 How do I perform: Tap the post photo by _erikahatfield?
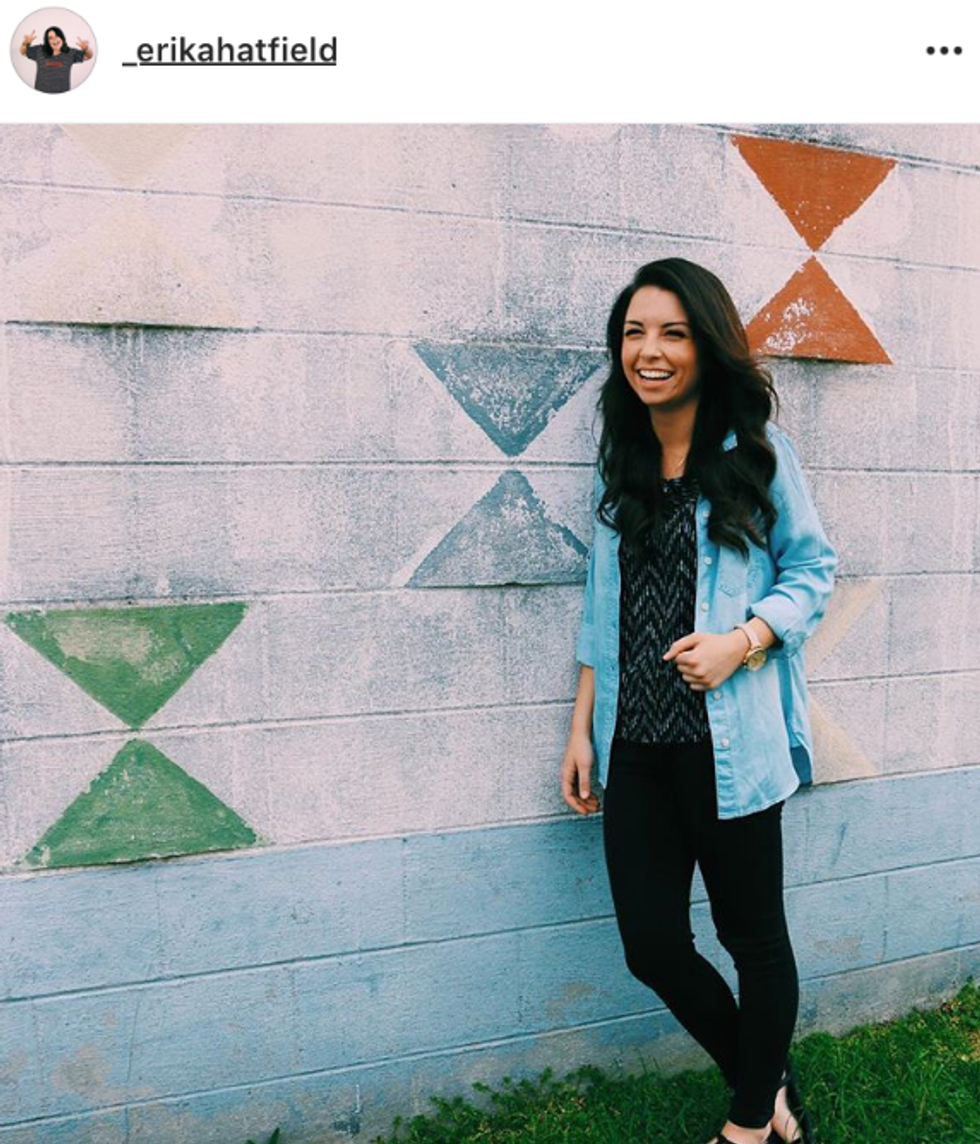coord(490,634)
